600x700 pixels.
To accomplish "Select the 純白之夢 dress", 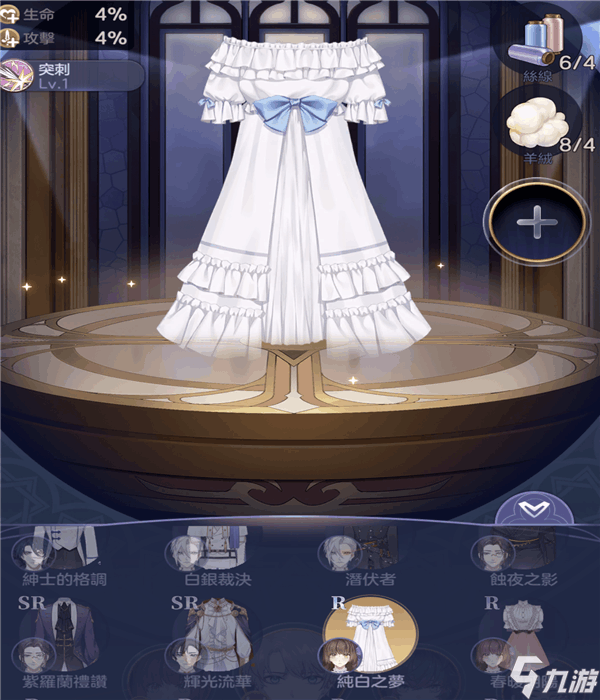I will (x=364, y=640).
